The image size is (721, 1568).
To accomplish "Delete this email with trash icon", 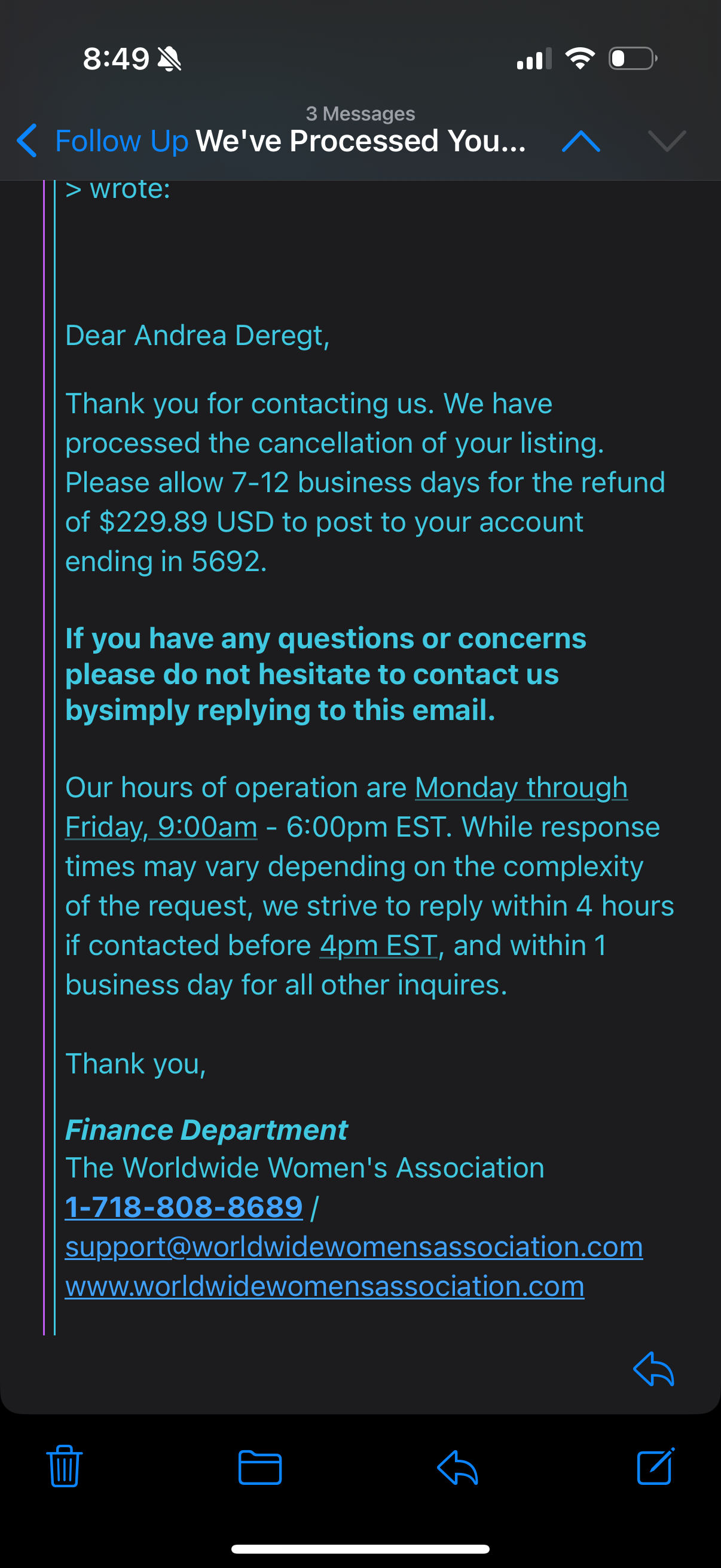I will pos(64,1467).
